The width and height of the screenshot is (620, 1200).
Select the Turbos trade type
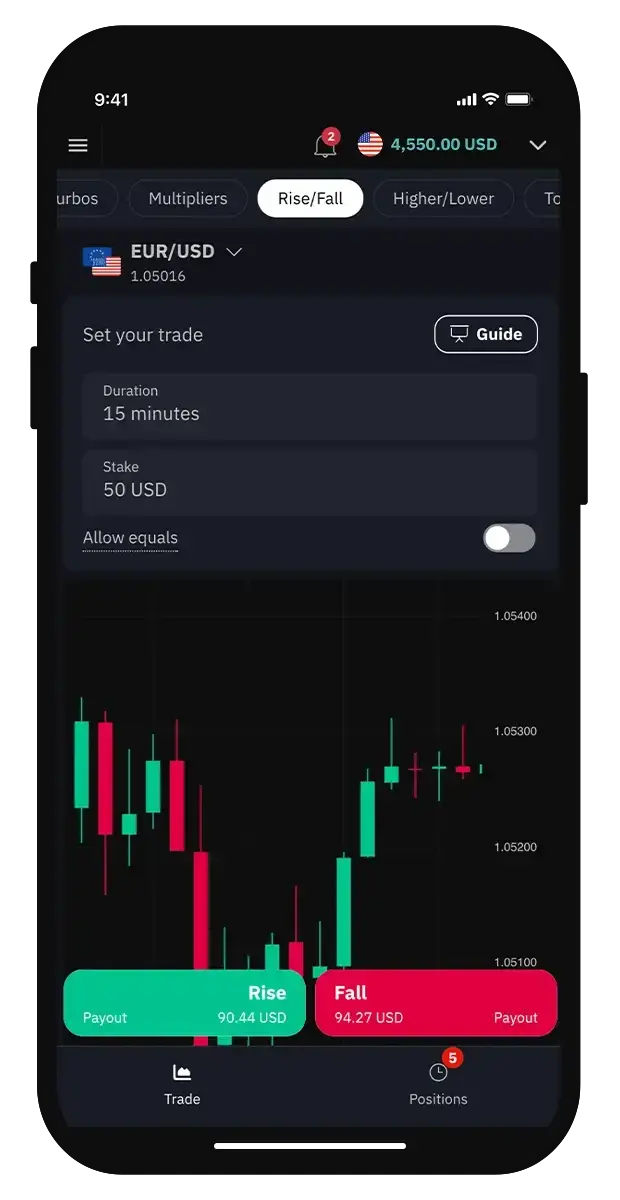coord(85,198)
